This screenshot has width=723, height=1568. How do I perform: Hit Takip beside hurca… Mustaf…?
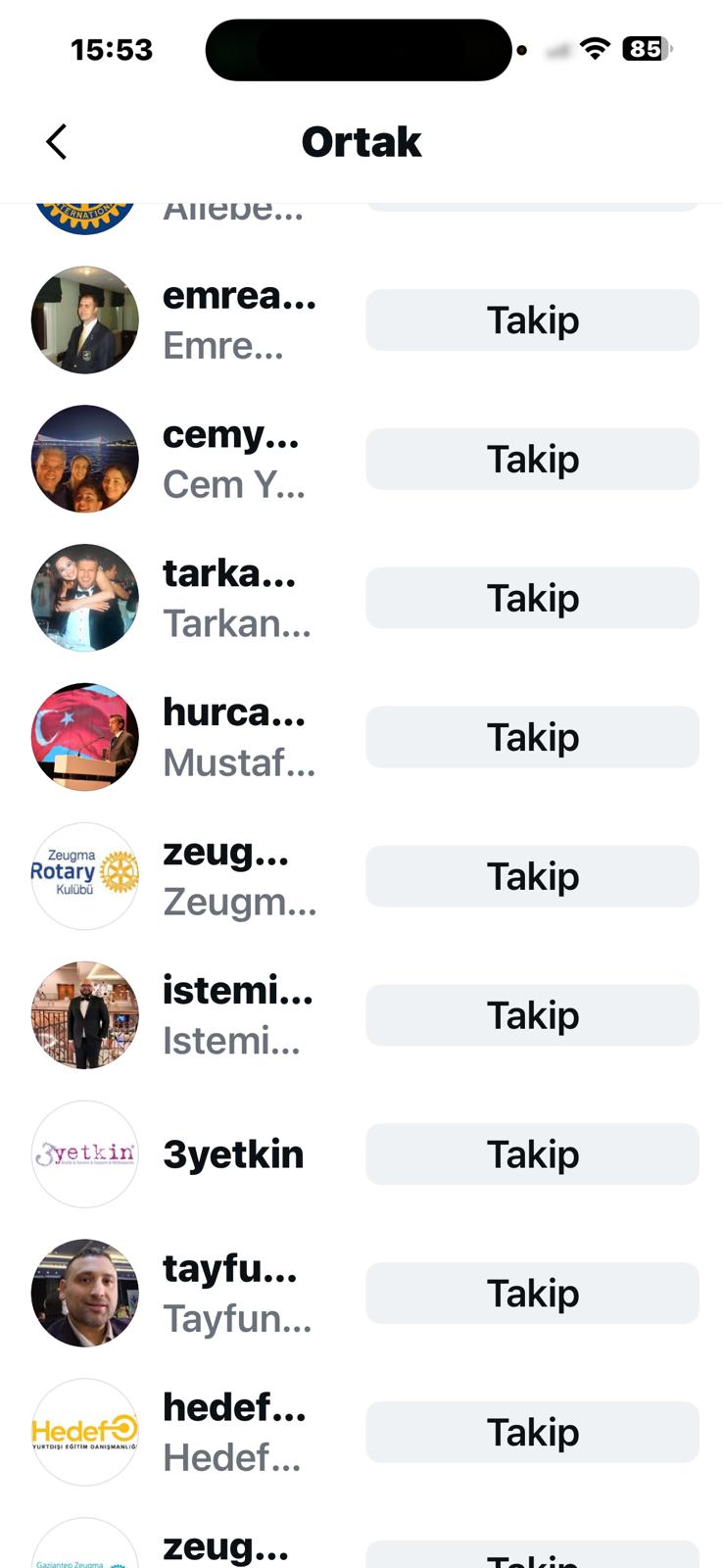[x=532, y=738]
